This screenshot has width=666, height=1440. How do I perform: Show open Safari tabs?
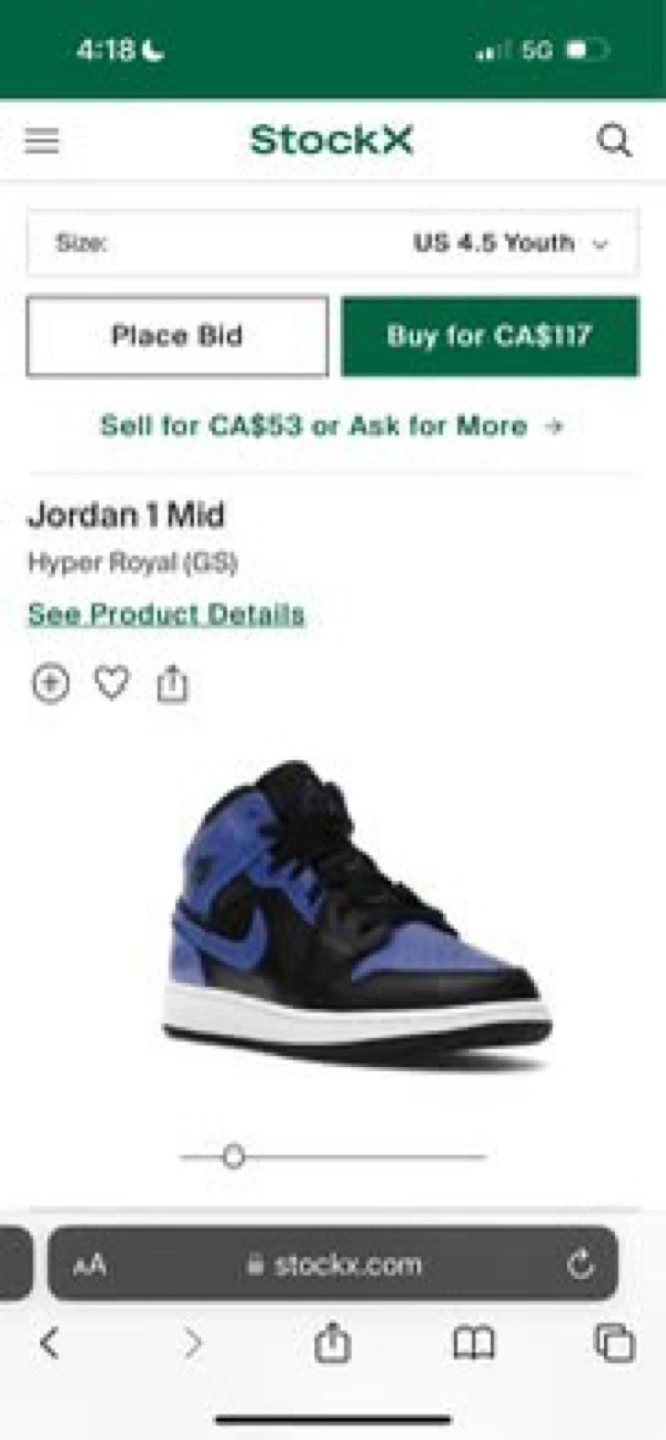coord(614,1343)
